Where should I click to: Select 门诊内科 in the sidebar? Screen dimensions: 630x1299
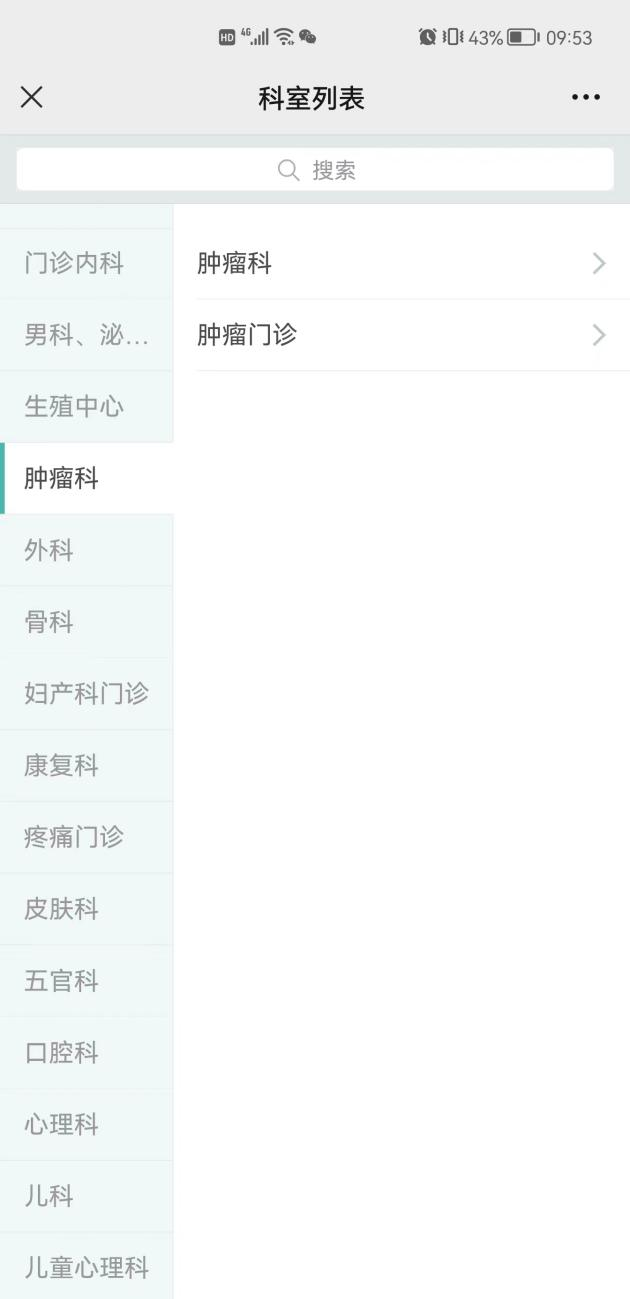pyautogui.click(x=86, y=264)
